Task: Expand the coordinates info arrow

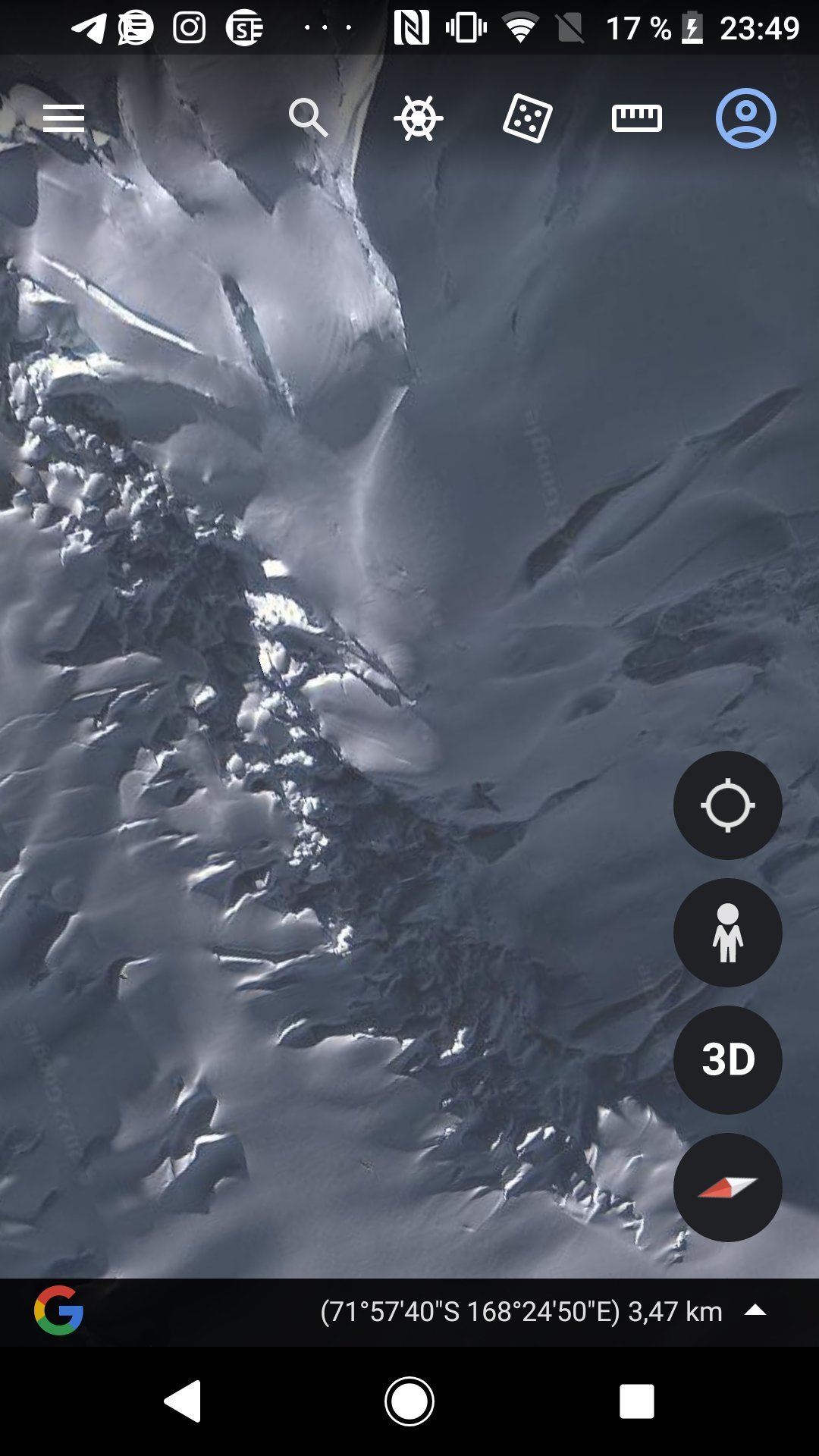Action: [x=755, y=1310]
